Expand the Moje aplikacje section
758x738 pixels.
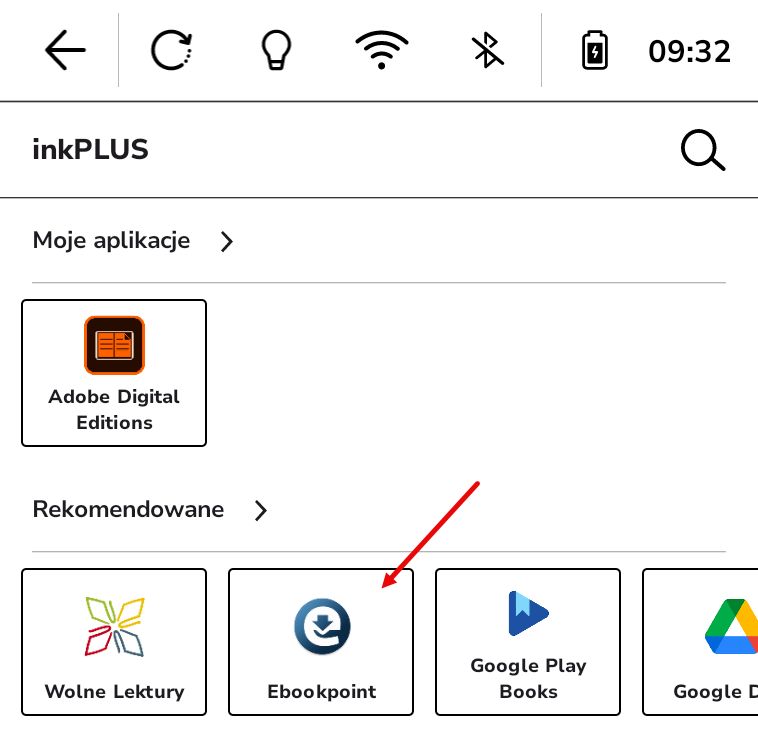227,241
